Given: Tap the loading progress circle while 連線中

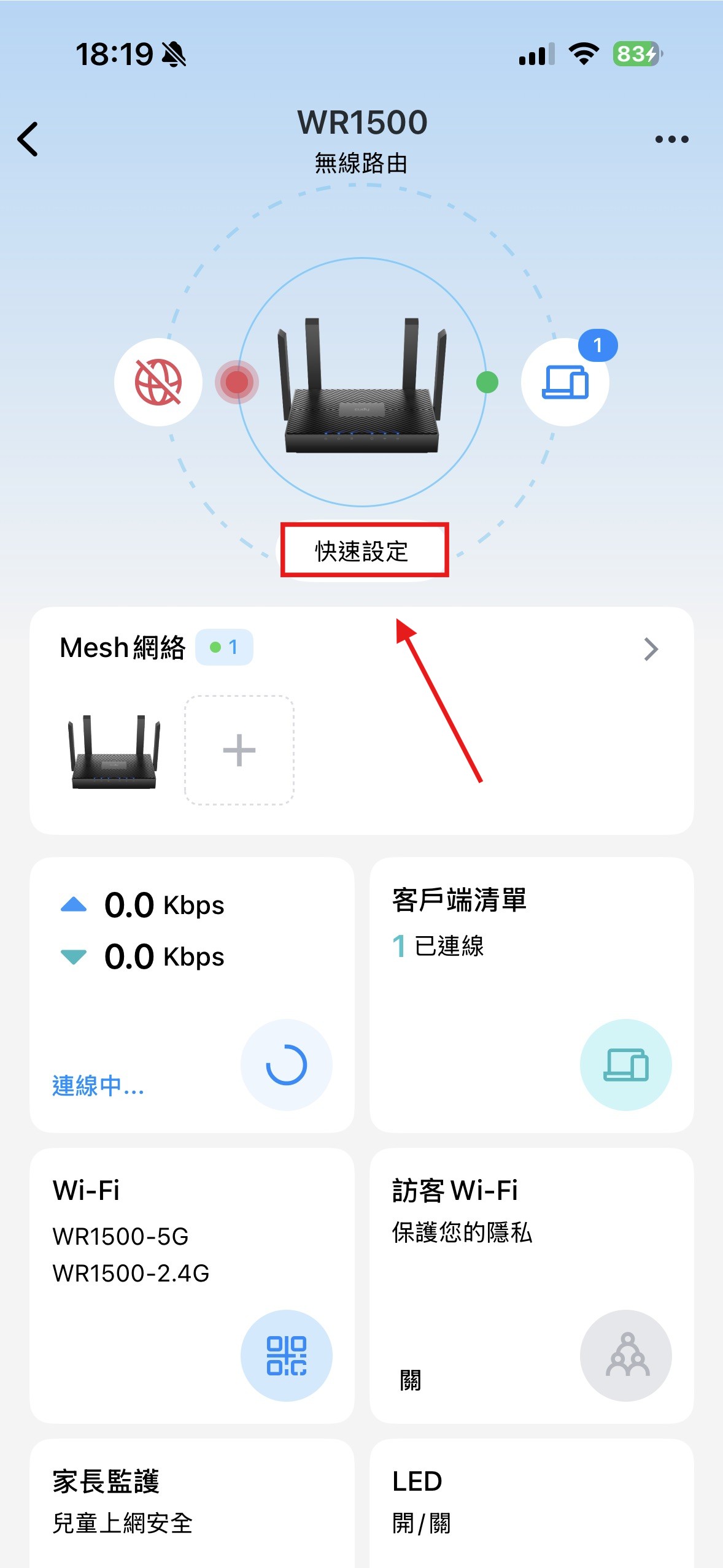Looking at the screenshot, I should click(x=286, y=1066).
